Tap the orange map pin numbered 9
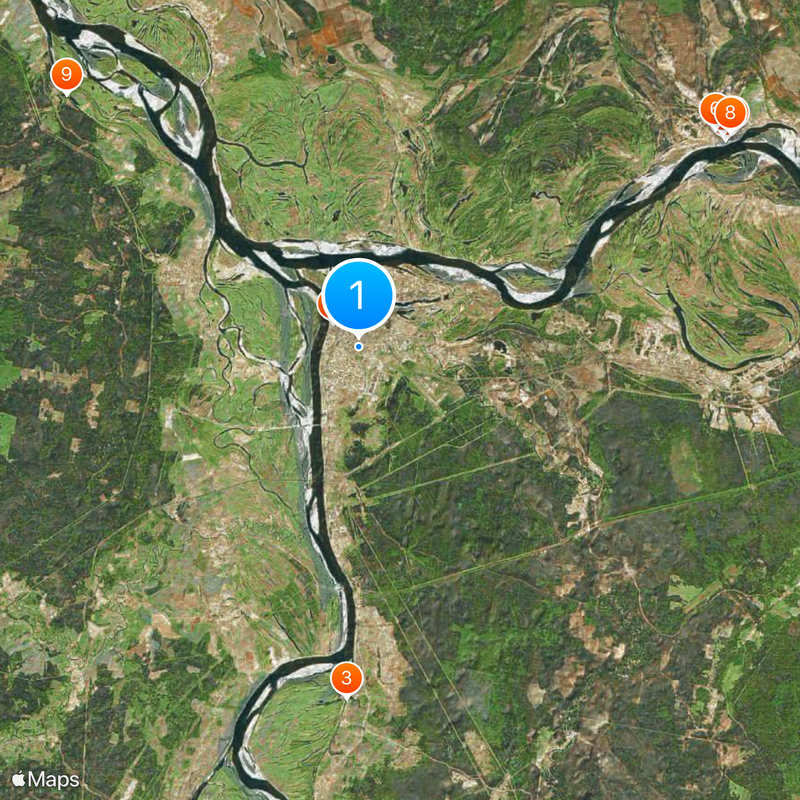This screenshot has width=800, height=800. coord(66,74)
